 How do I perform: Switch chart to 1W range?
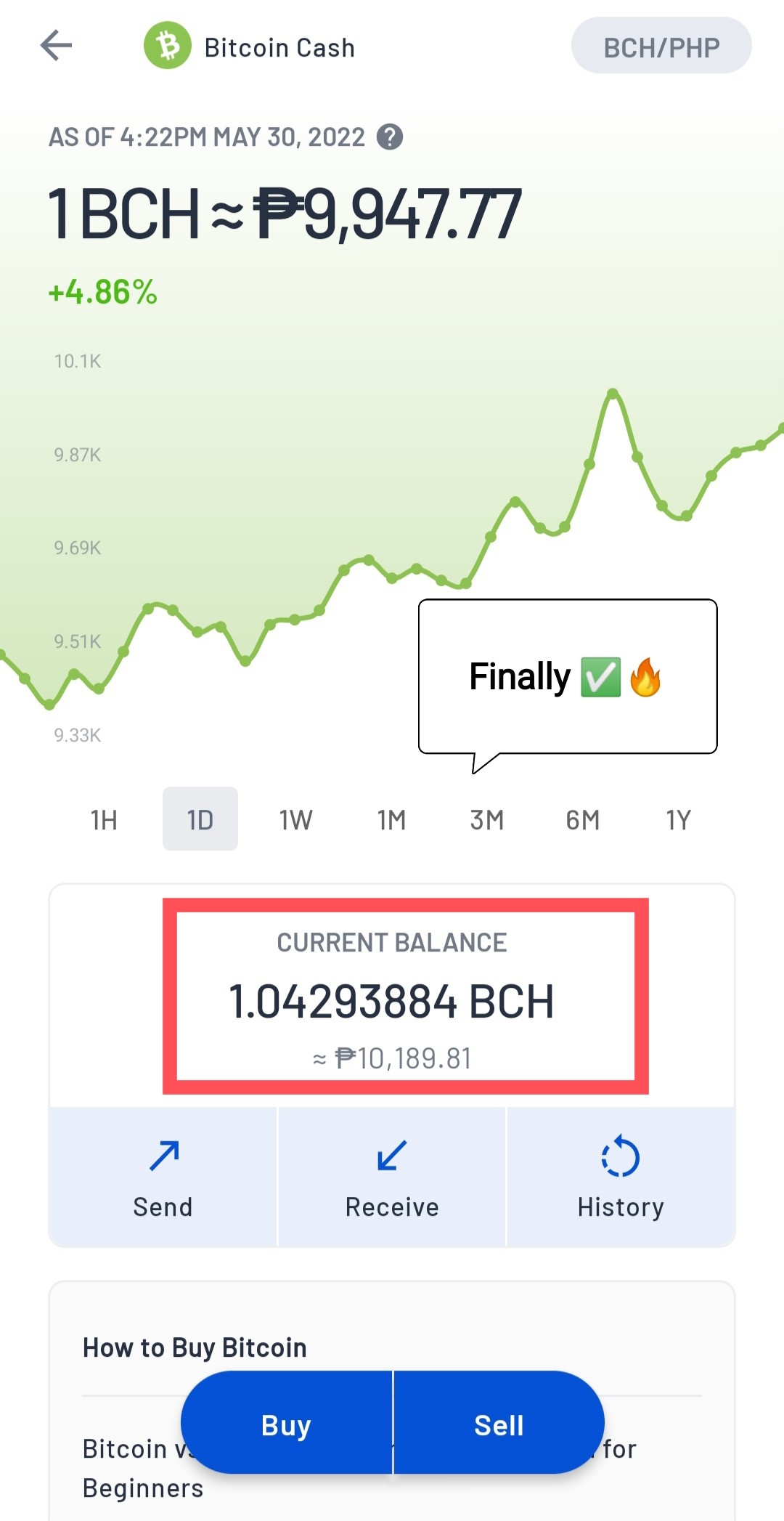pyautogui.click(x=295, y=819)
